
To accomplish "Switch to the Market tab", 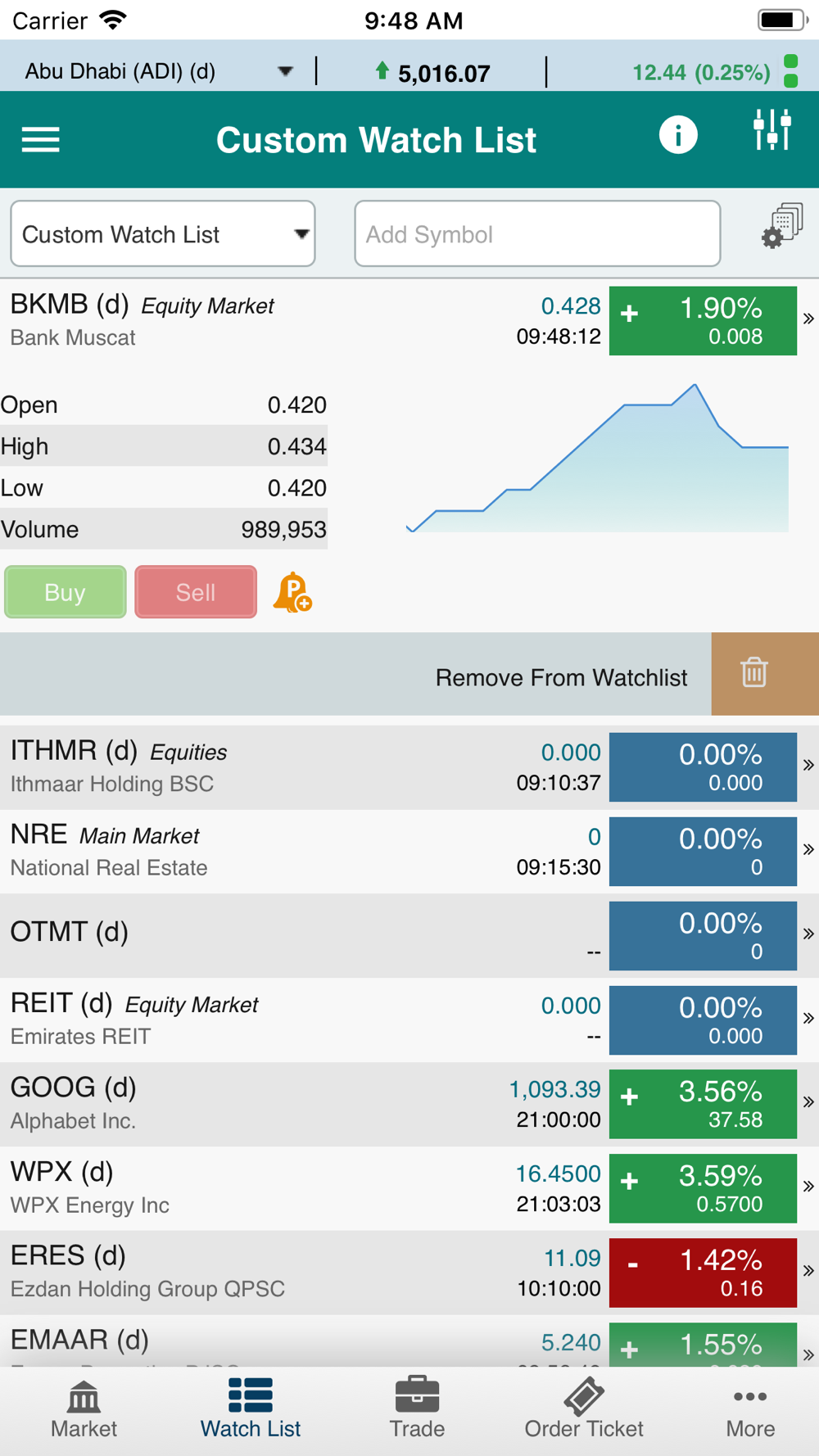I will [84, 1409].
